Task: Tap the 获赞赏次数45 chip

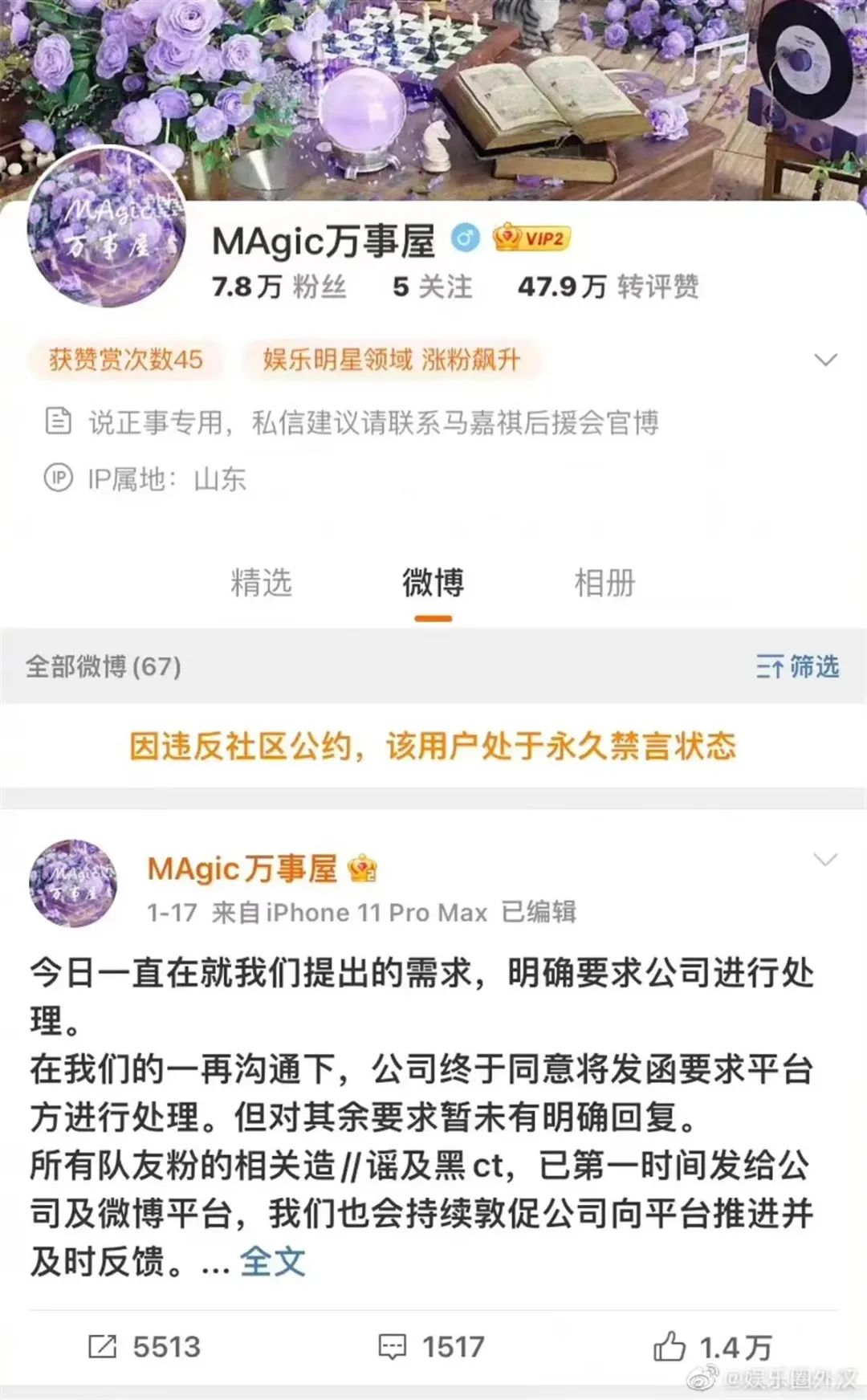Action: (126, 360)
